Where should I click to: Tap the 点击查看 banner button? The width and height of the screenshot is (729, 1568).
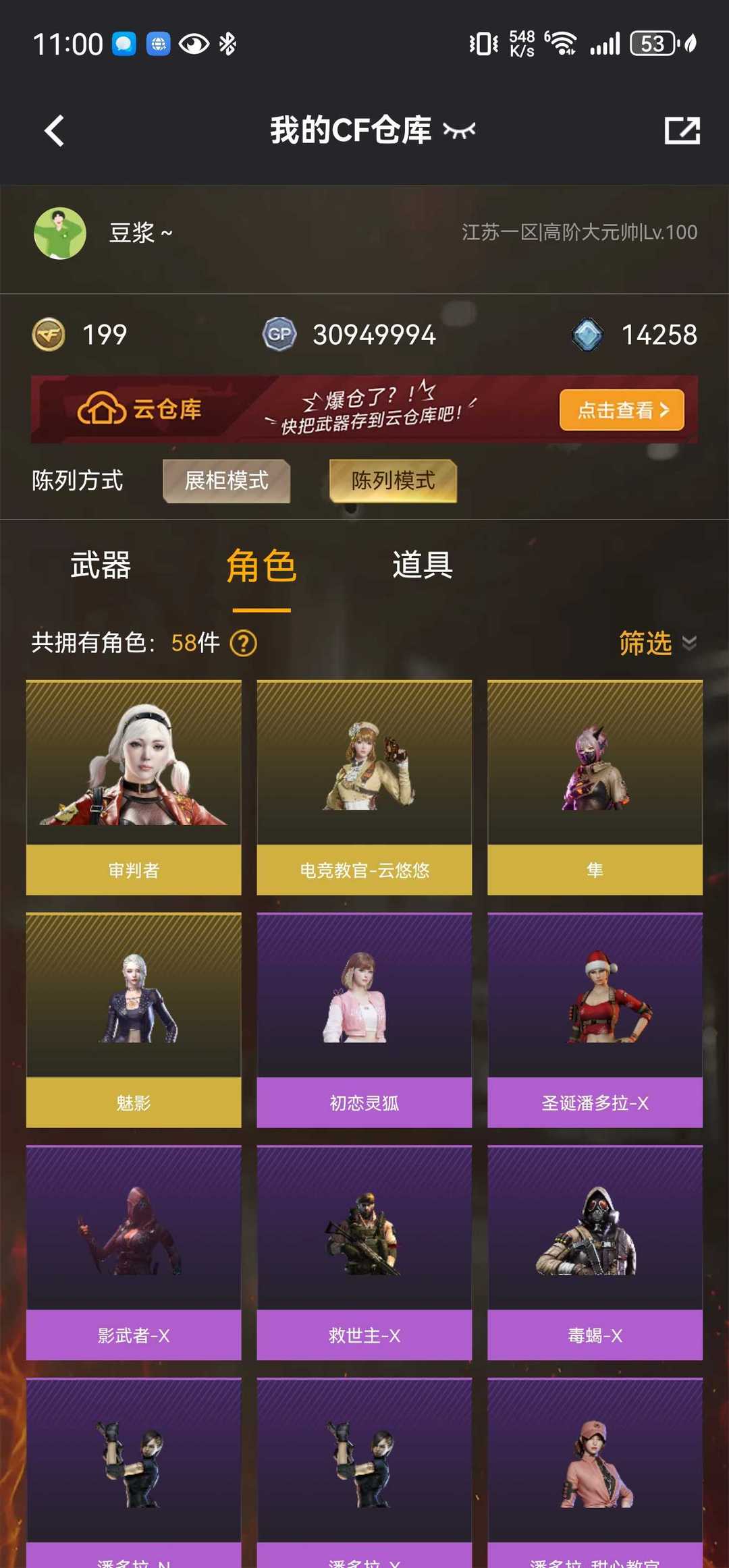pyautogui.click(x=620, y=410)
